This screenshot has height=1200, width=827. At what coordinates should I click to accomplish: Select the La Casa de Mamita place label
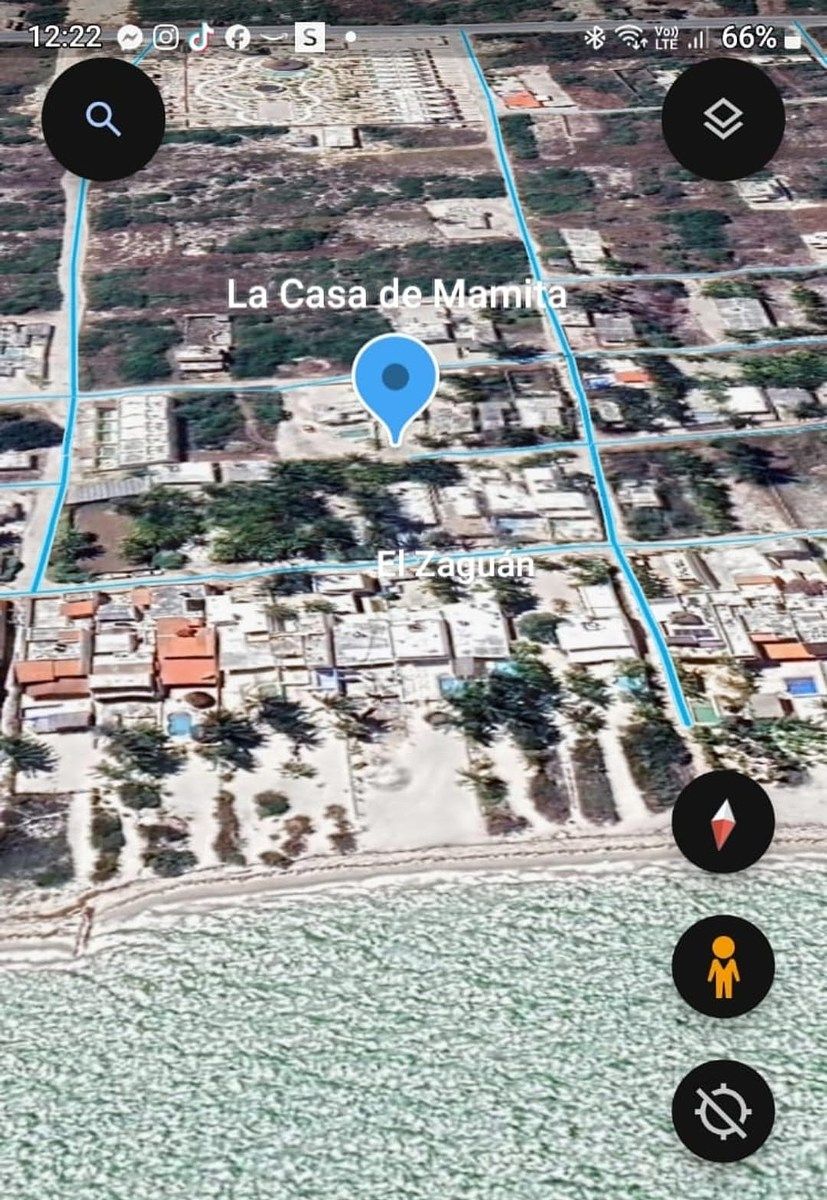(x=398, y=296)
